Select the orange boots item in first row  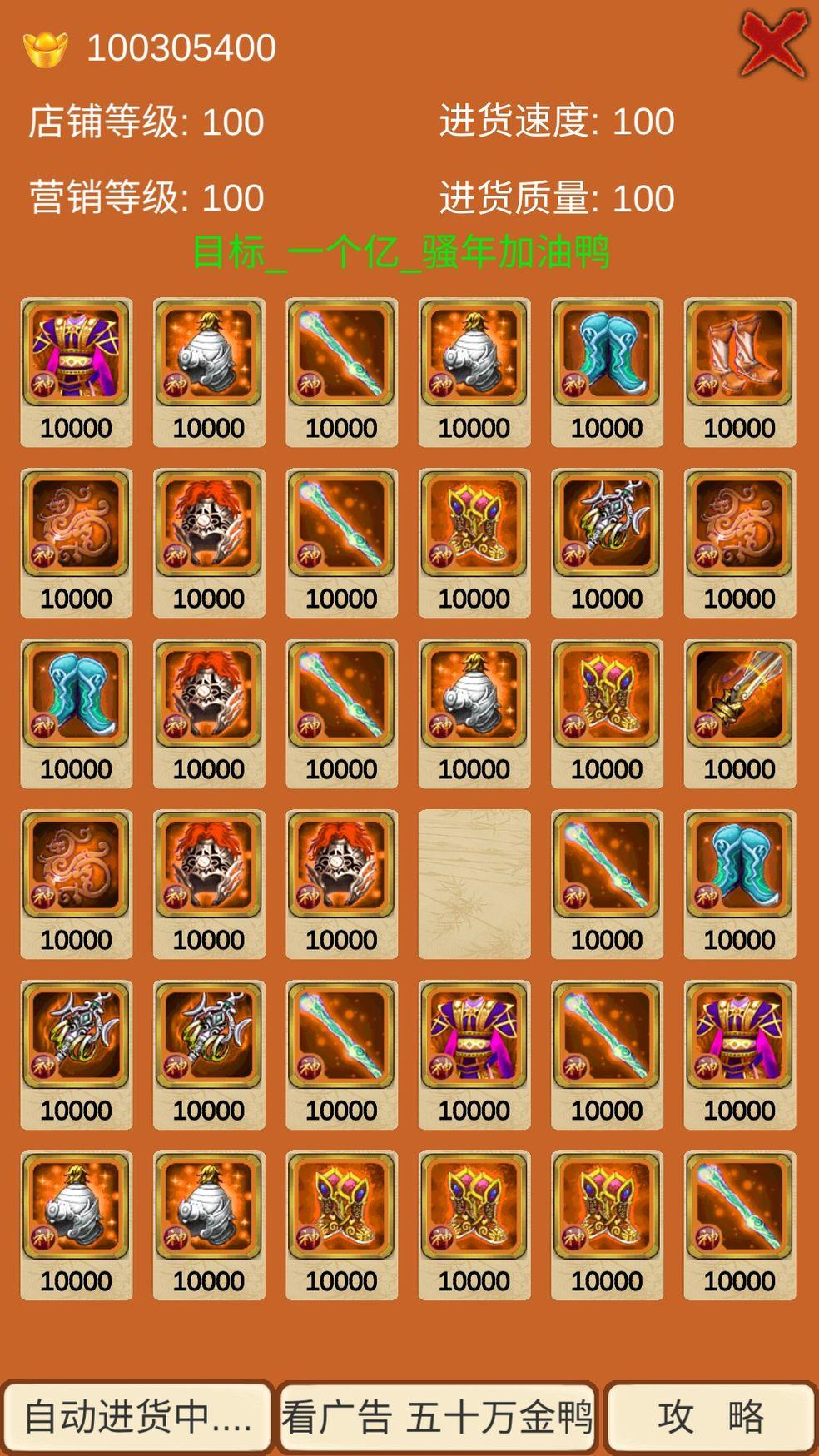[x=739, y=371]
